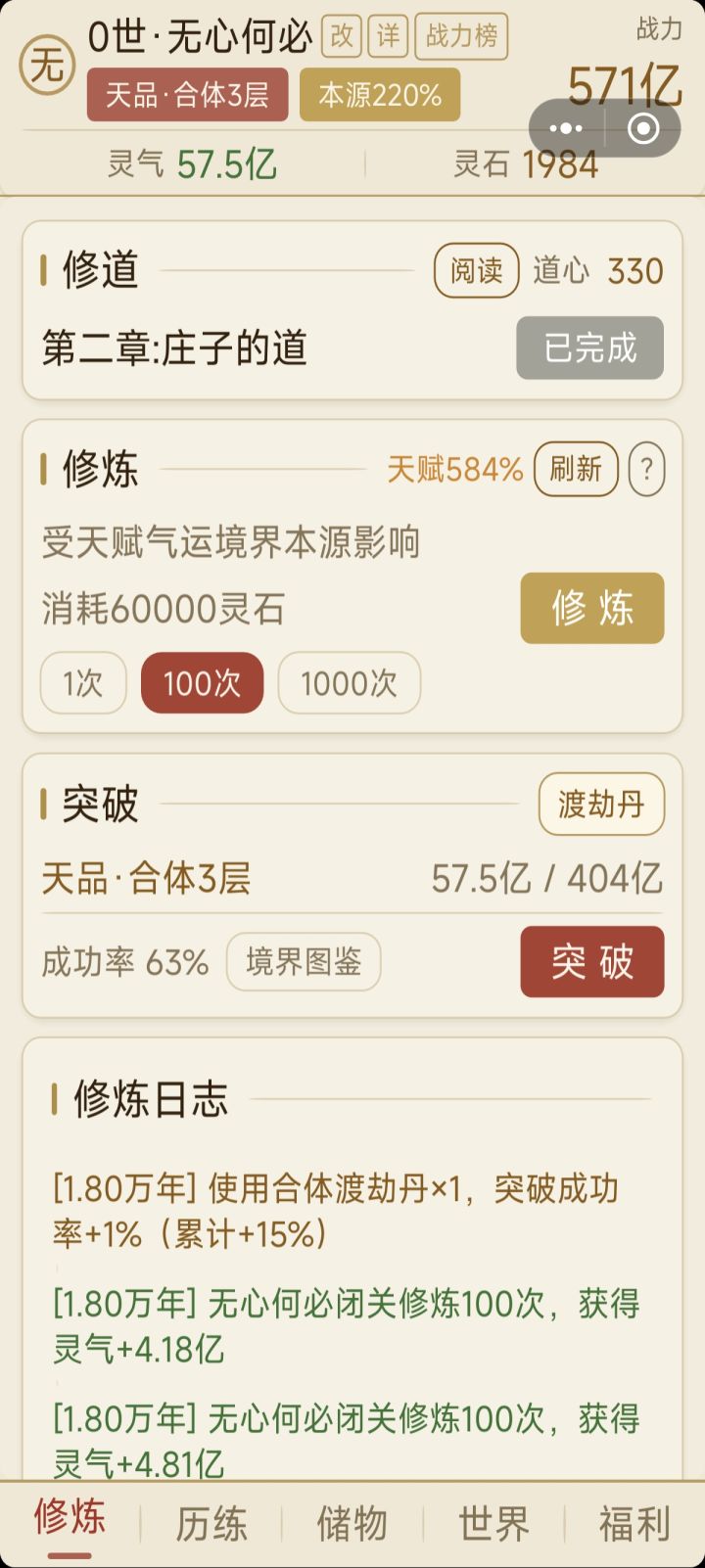
Task: Open the WeChat mini-program more options menu
Action: click(565, 128)
